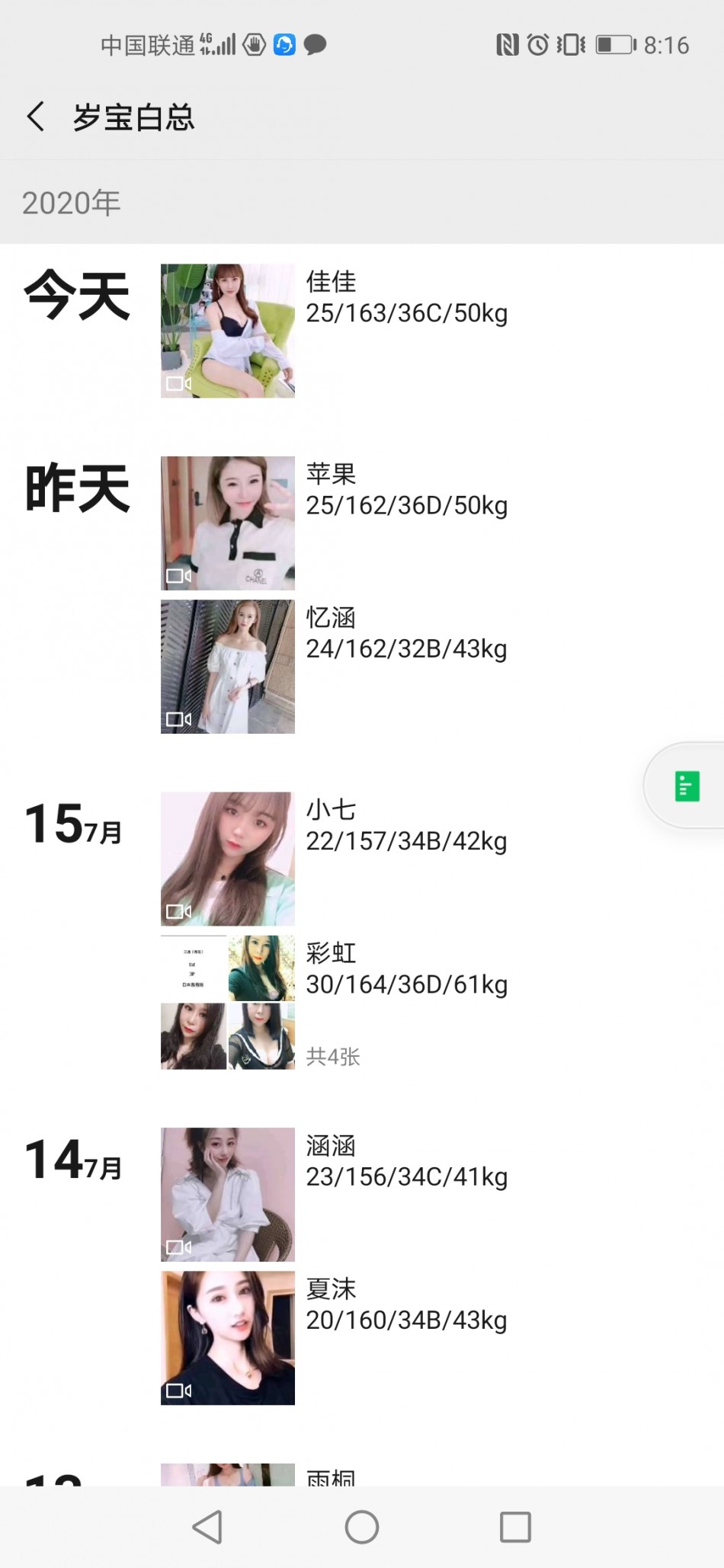Play the 夏沫 video post
Image resolution: width=724 pixels, height=1568 pixels.
[227, 1338]
